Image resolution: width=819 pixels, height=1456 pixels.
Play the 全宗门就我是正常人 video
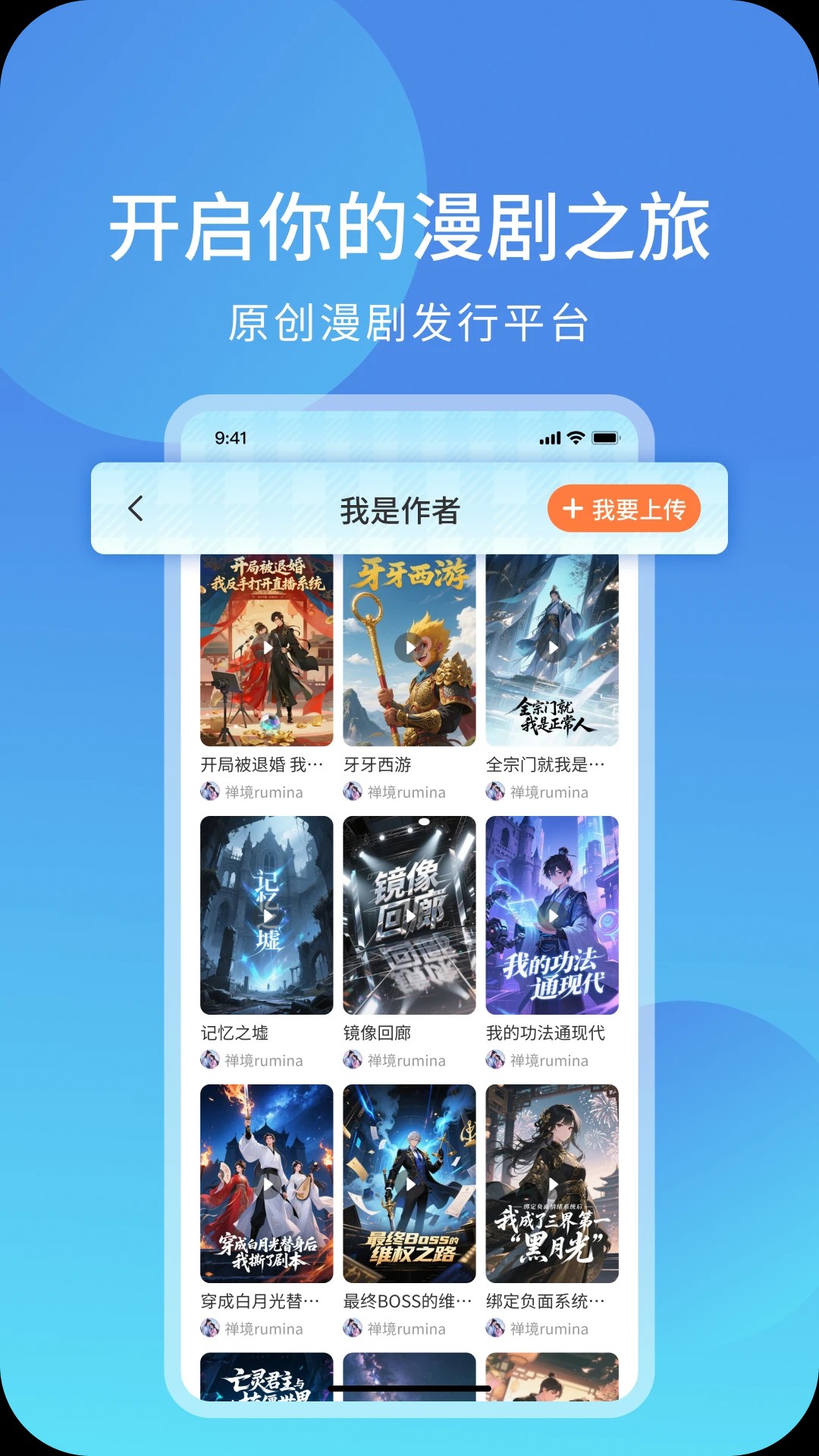[551, 650]
